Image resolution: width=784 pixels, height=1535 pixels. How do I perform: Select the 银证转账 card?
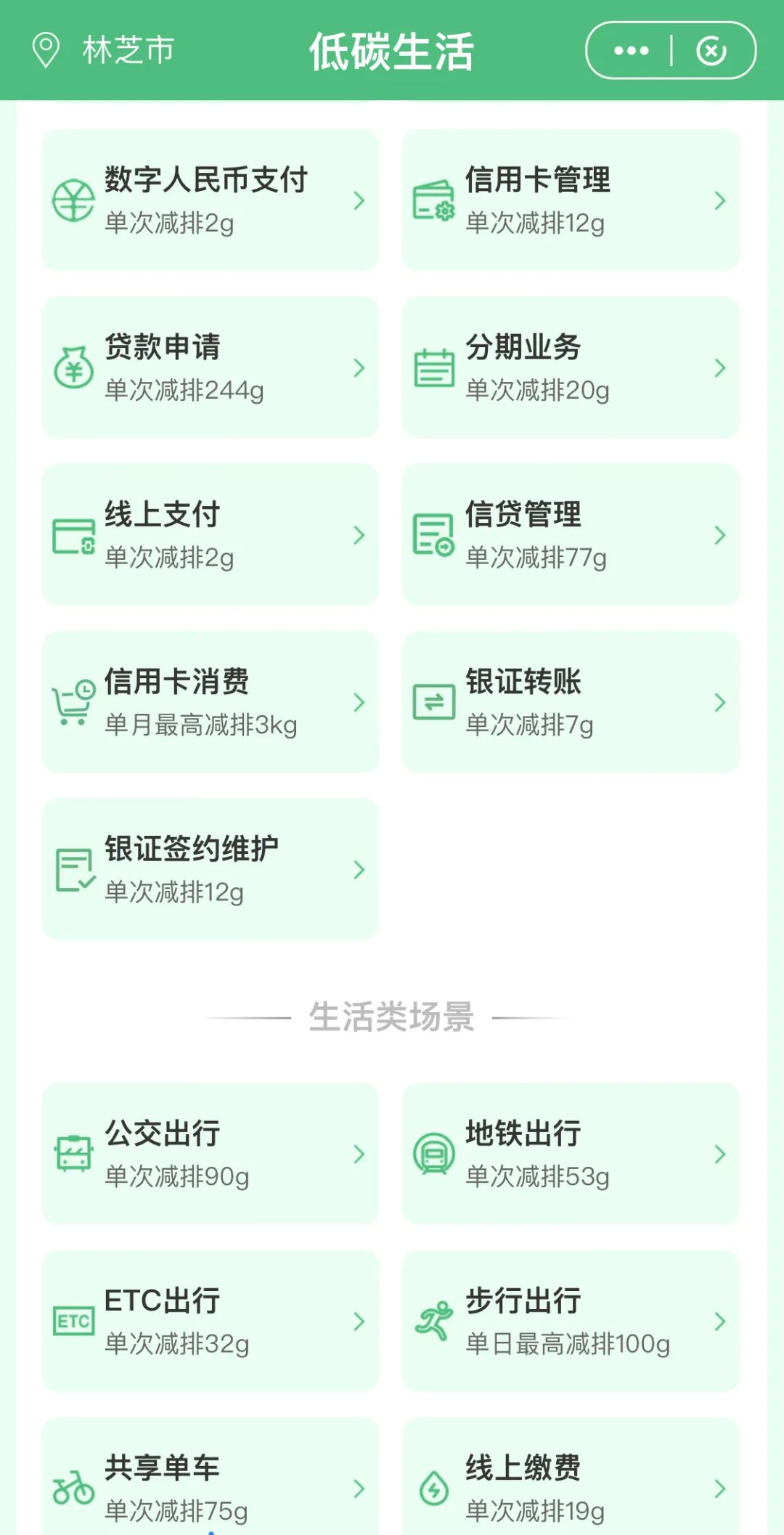click(x=571, y=702)
